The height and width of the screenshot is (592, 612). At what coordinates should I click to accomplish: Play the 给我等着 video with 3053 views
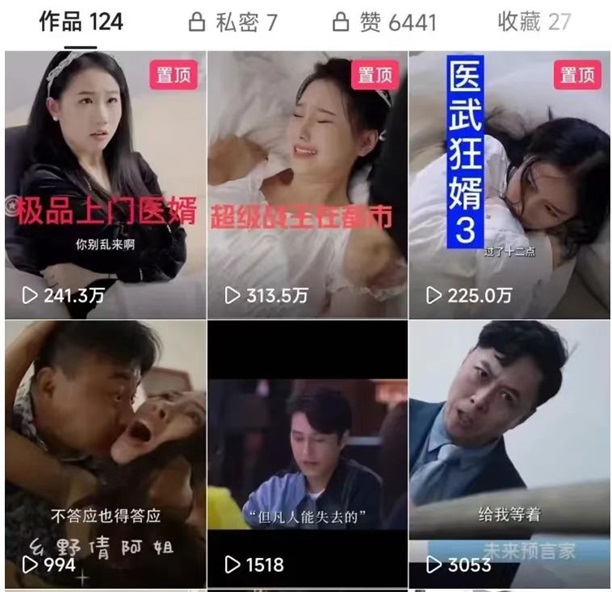click(509, 455)
